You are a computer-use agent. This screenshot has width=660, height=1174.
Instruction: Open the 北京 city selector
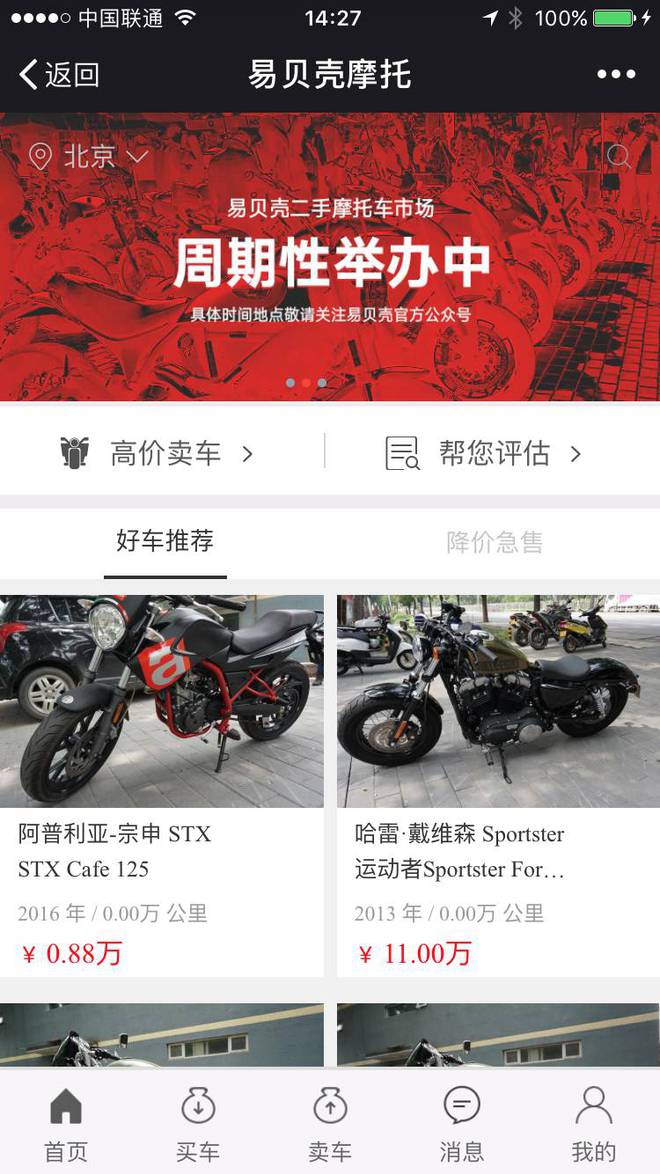(x=88, y=156)
